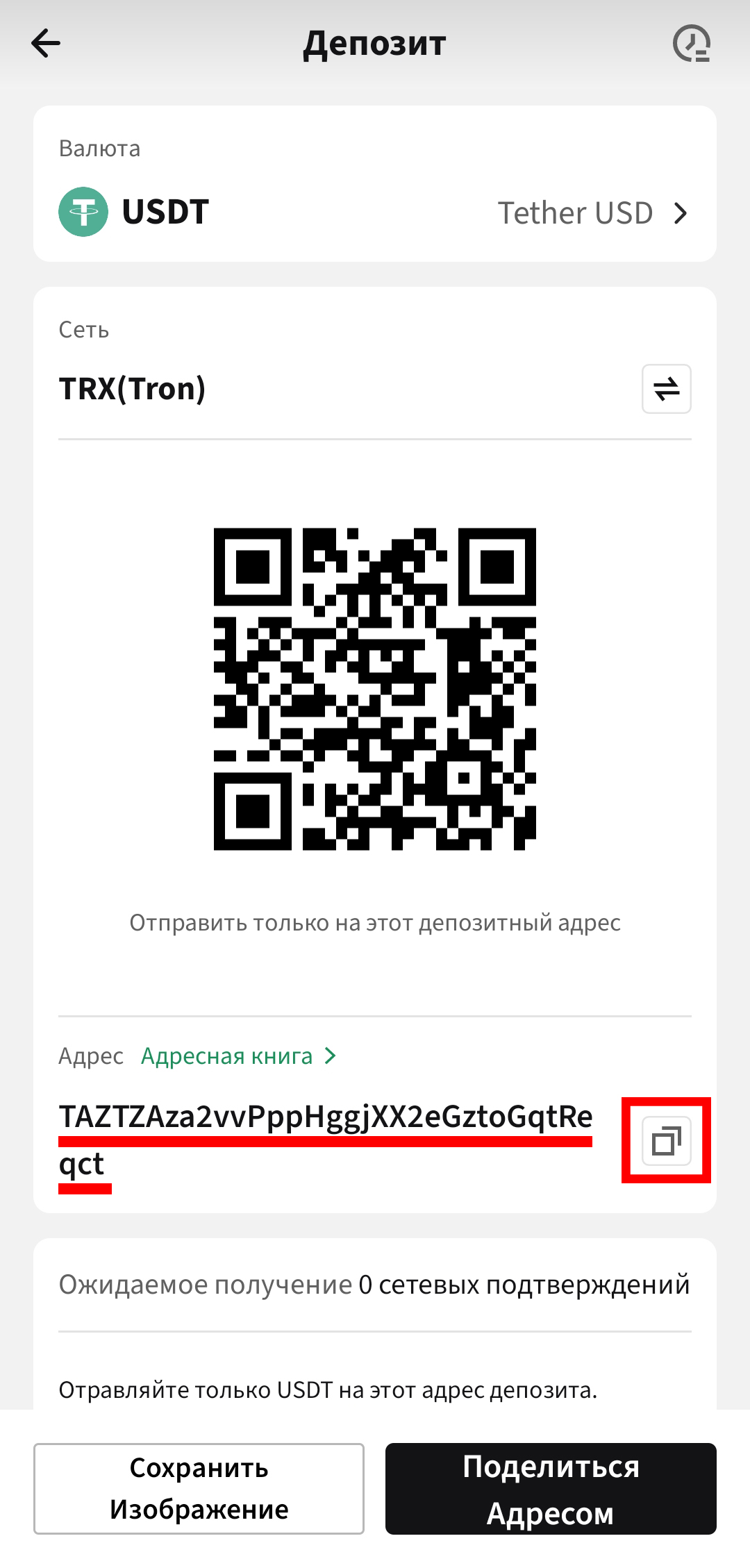750x1568 pixels.
Task: Switch the TRX(Tron) network
Action: [x=666, y=389]
